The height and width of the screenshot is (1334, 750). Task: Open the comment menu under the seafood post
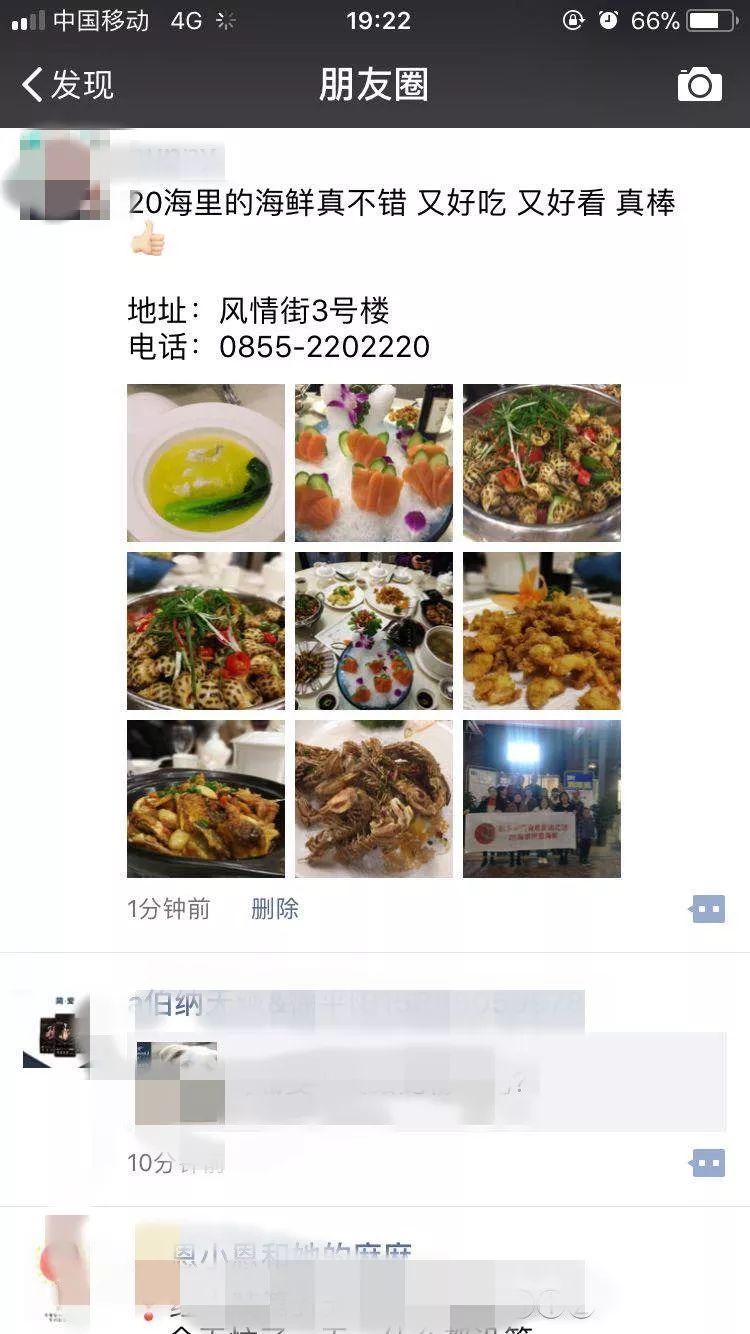point(707,909)
